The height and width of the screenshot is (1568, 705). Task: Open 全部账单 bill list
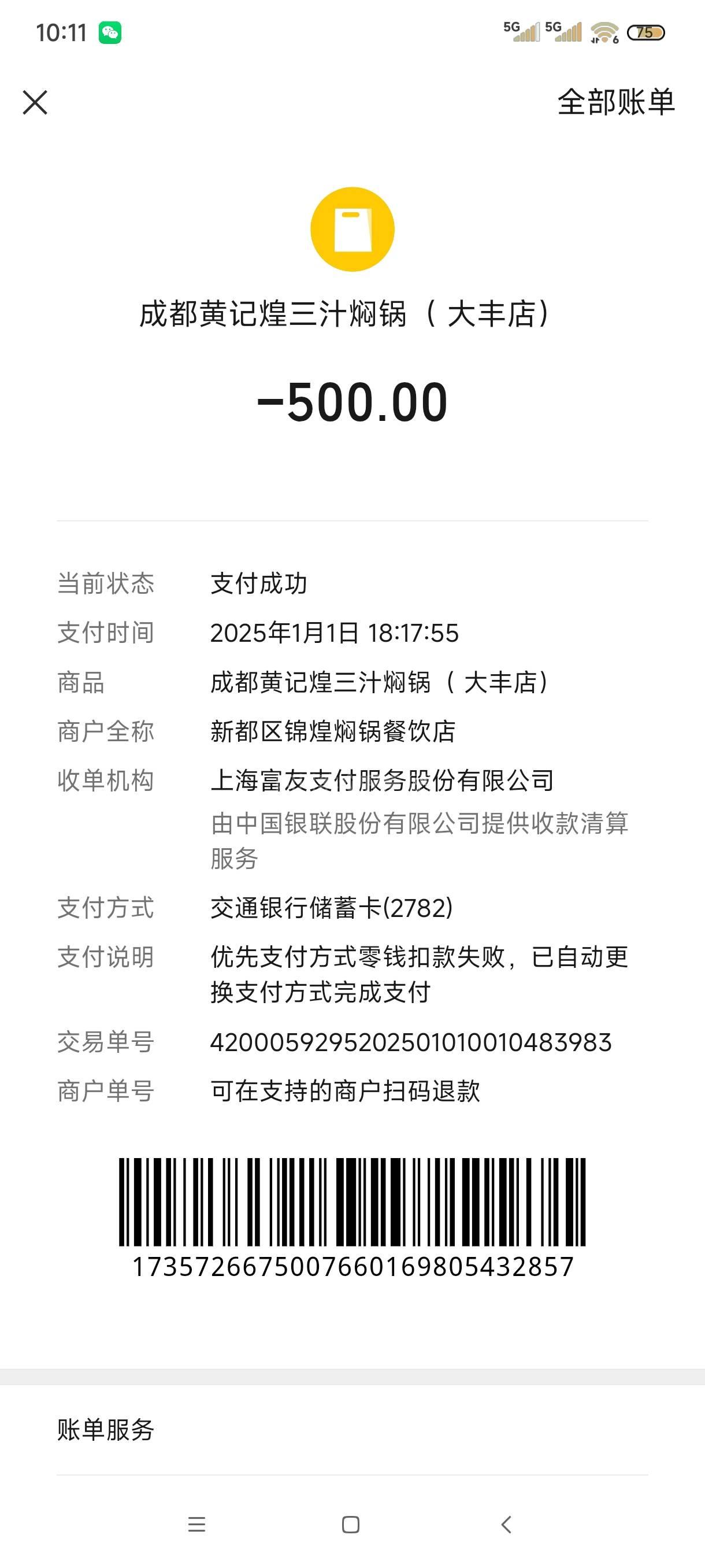click(x=615, y=102)
